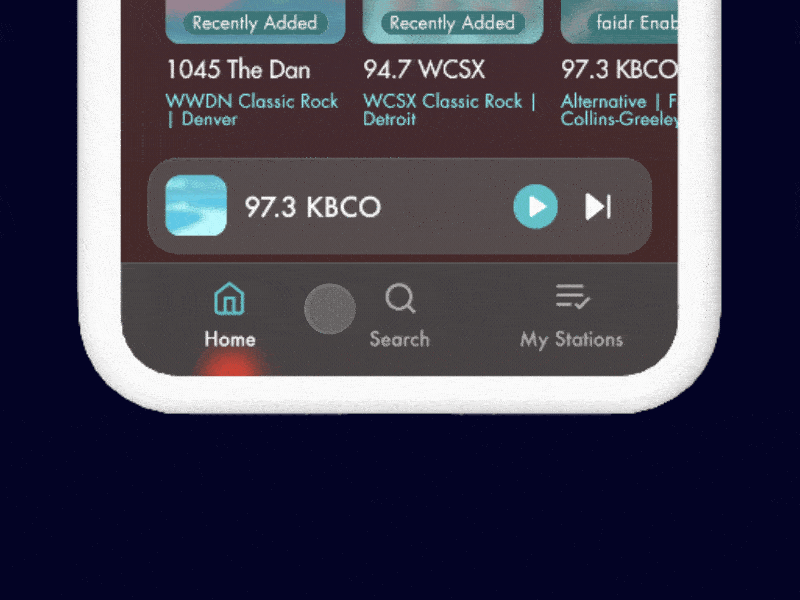
Task: Switch to the Search tab
Action: click(399, 316)
